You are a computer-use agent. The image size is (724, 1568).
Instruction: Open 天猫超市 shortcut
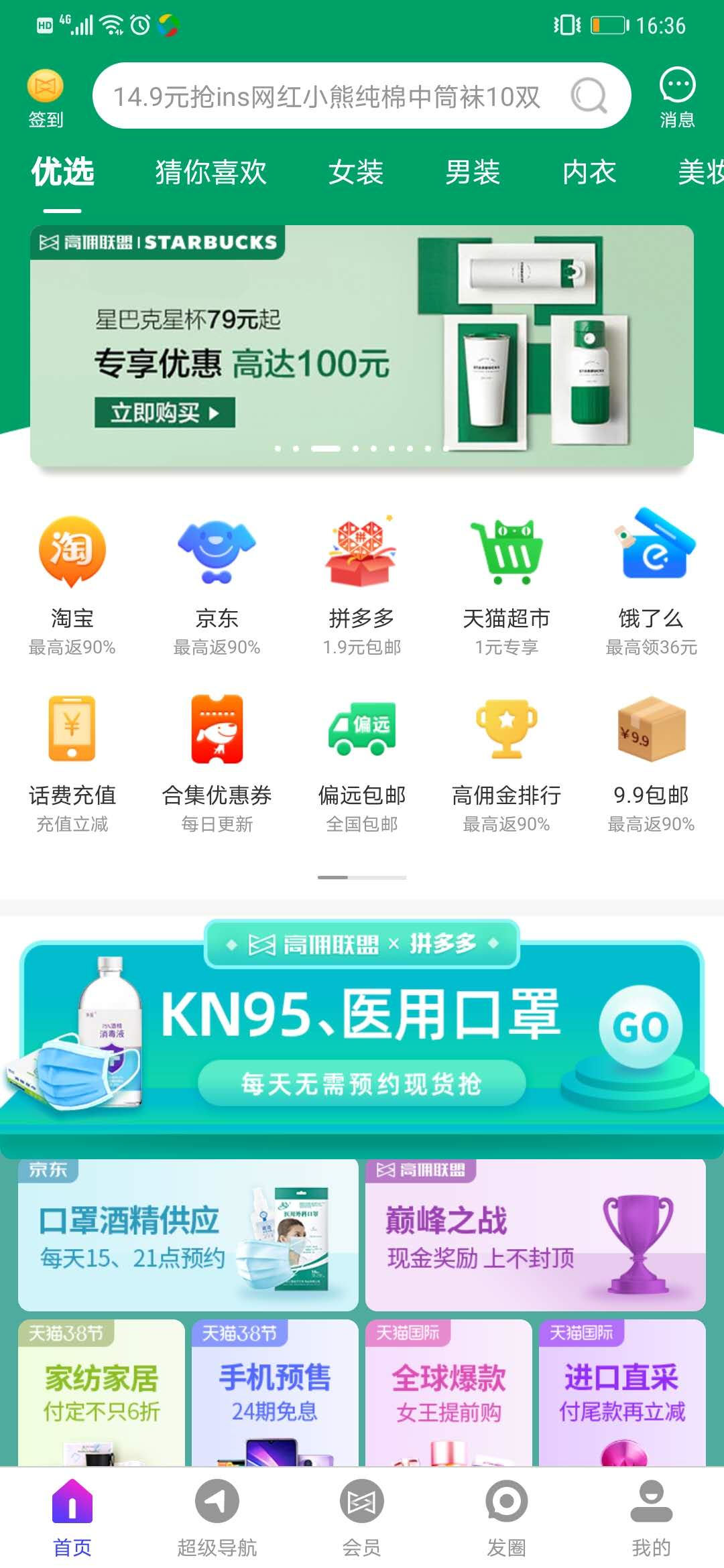pyautogui.click(x=506, y=583)
